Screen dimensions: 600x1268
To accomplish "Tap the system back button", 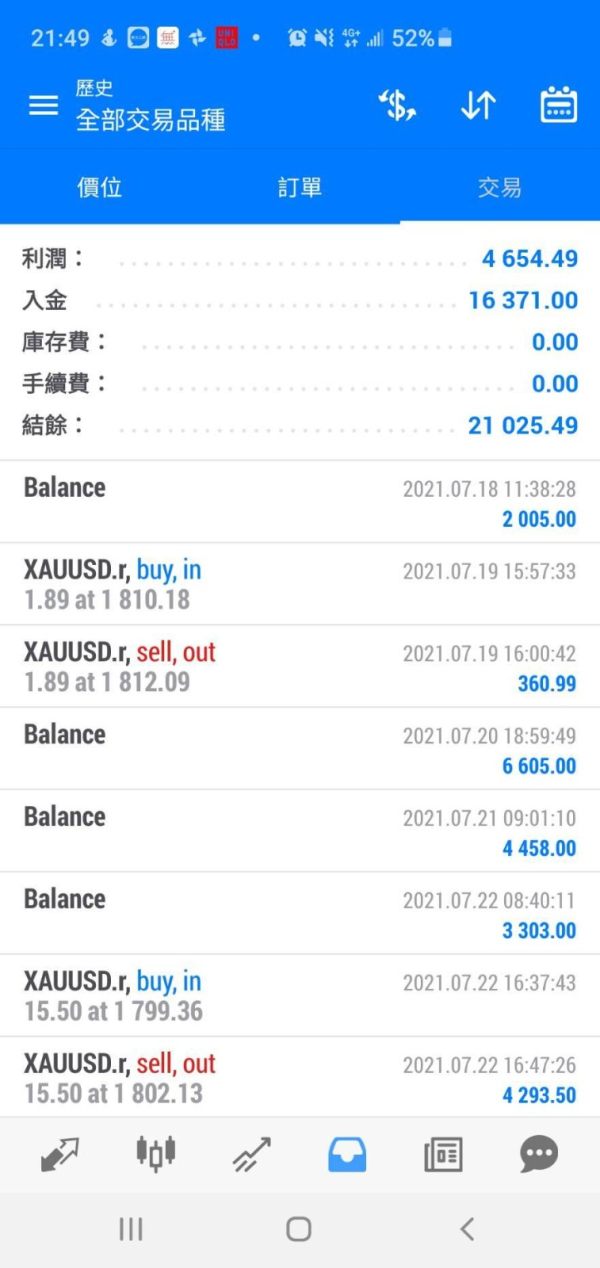I will coord(466,1229).
